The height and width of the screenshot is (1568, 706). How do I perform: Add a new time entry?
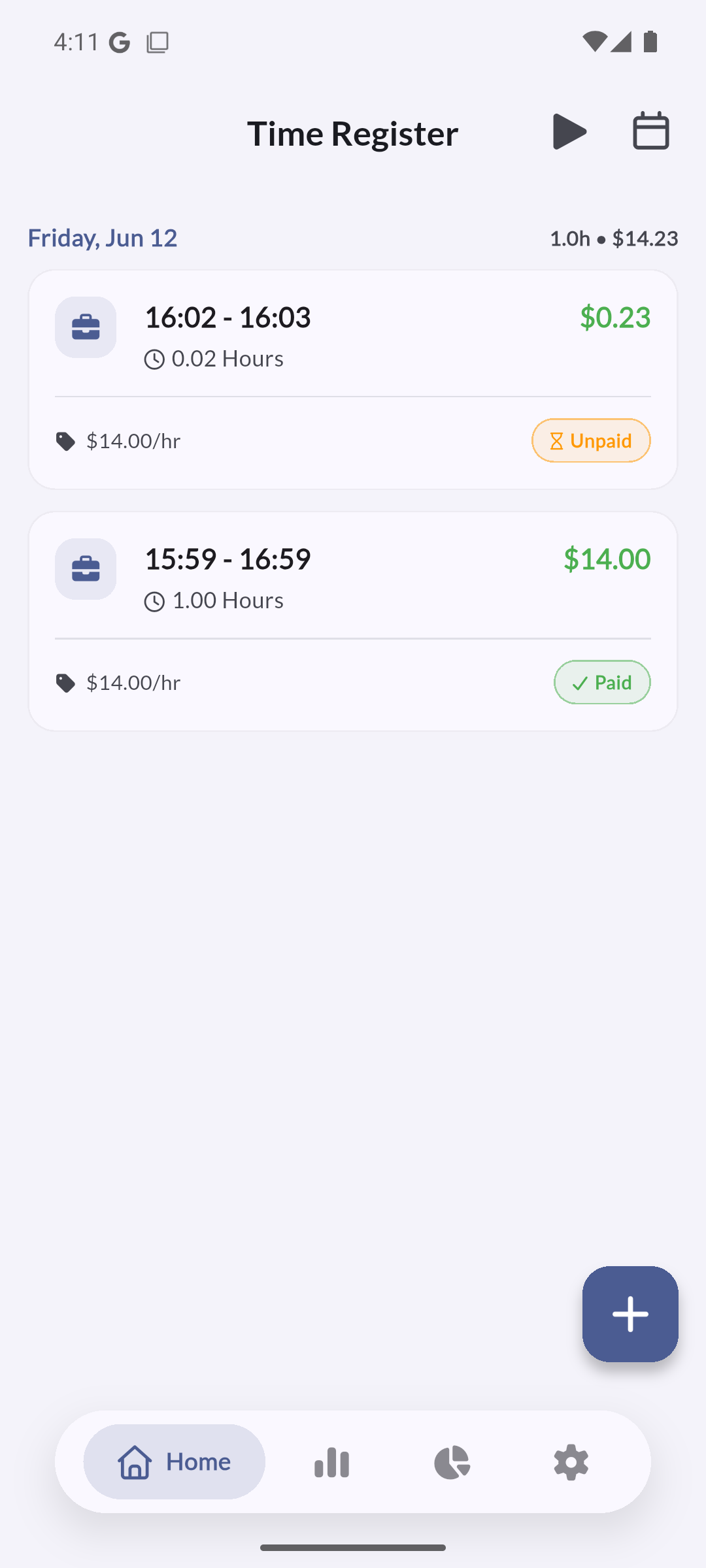(x=630, y=1314)
